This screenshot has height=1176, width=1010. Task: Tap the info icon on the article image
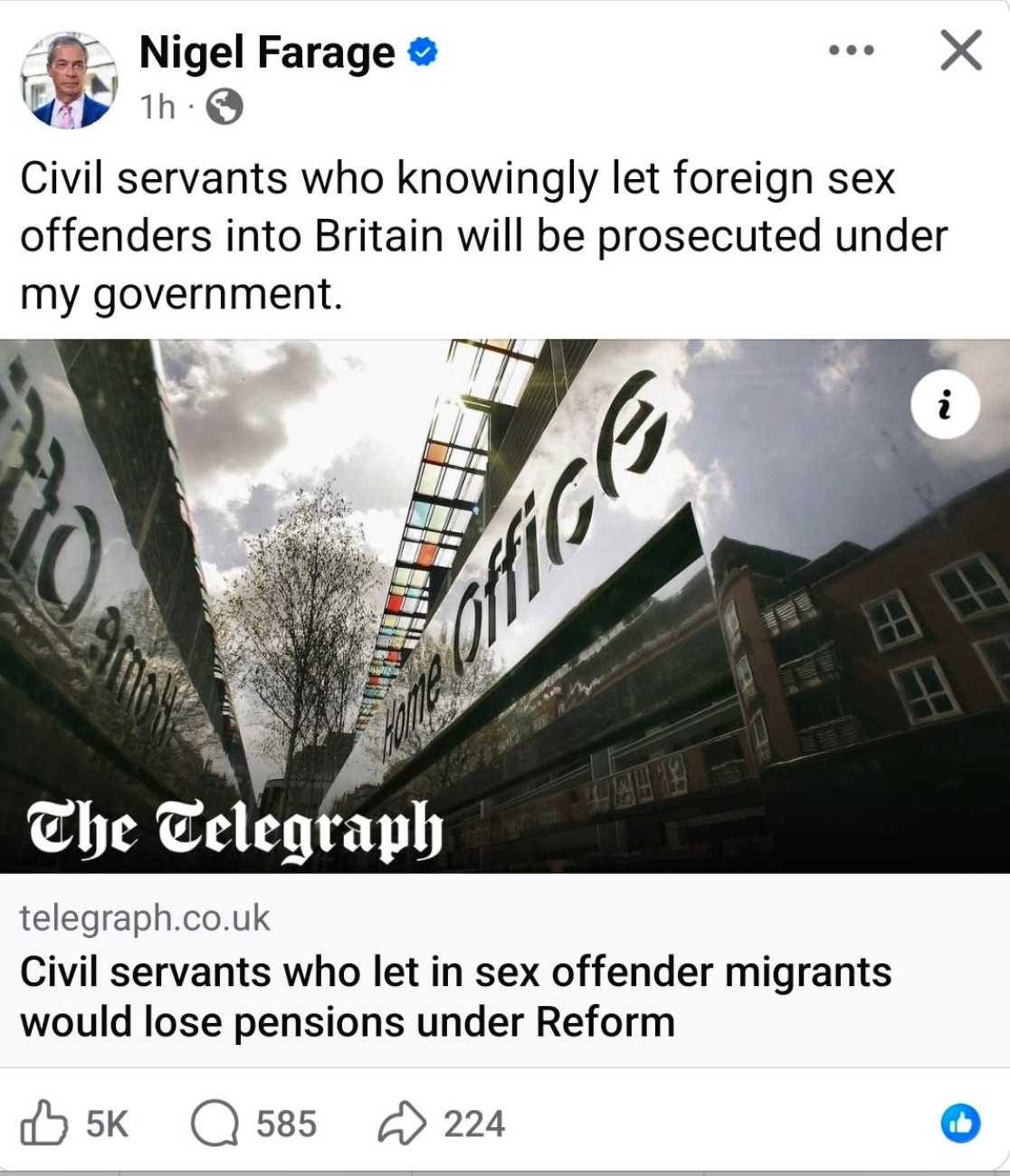(x=946, y=405)
